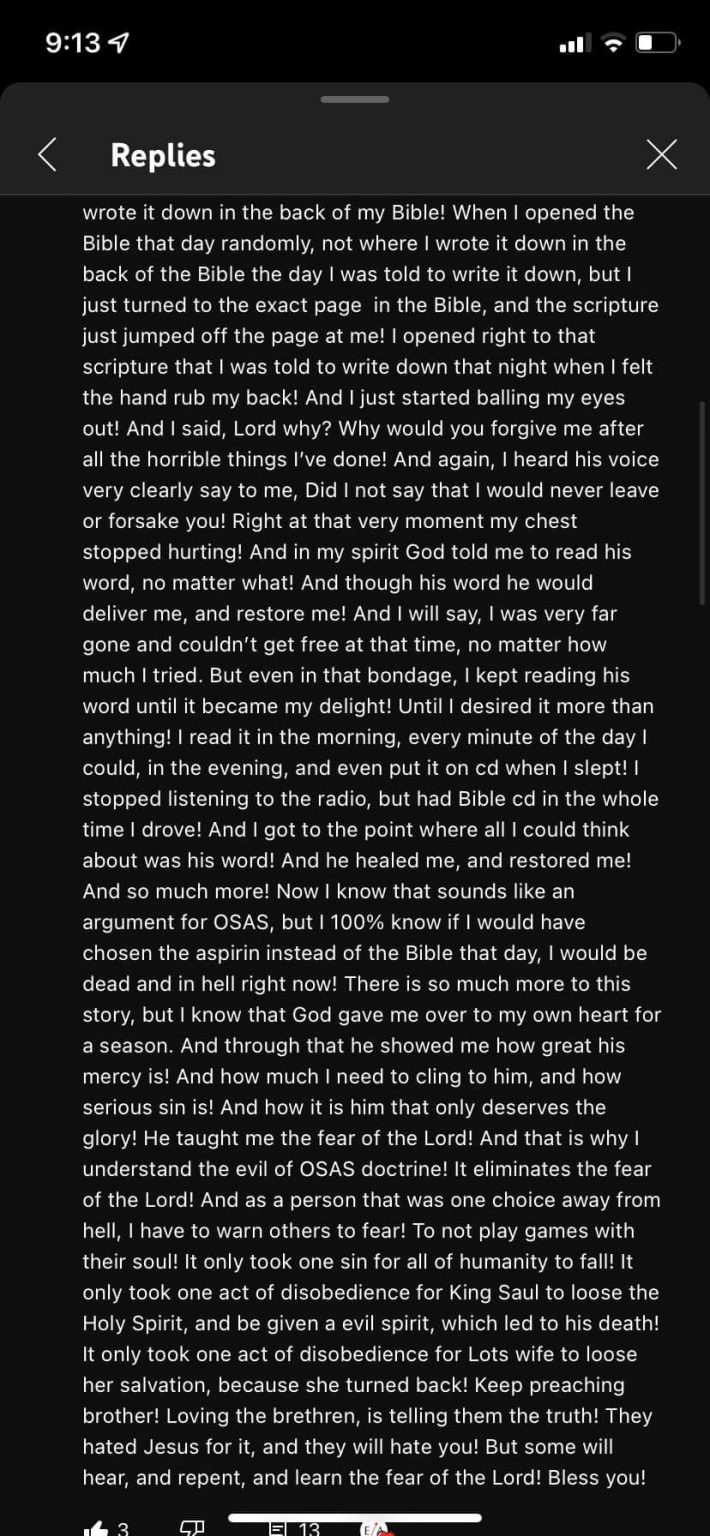
Task: Dislike this comment
Action: coord(191,1527)
